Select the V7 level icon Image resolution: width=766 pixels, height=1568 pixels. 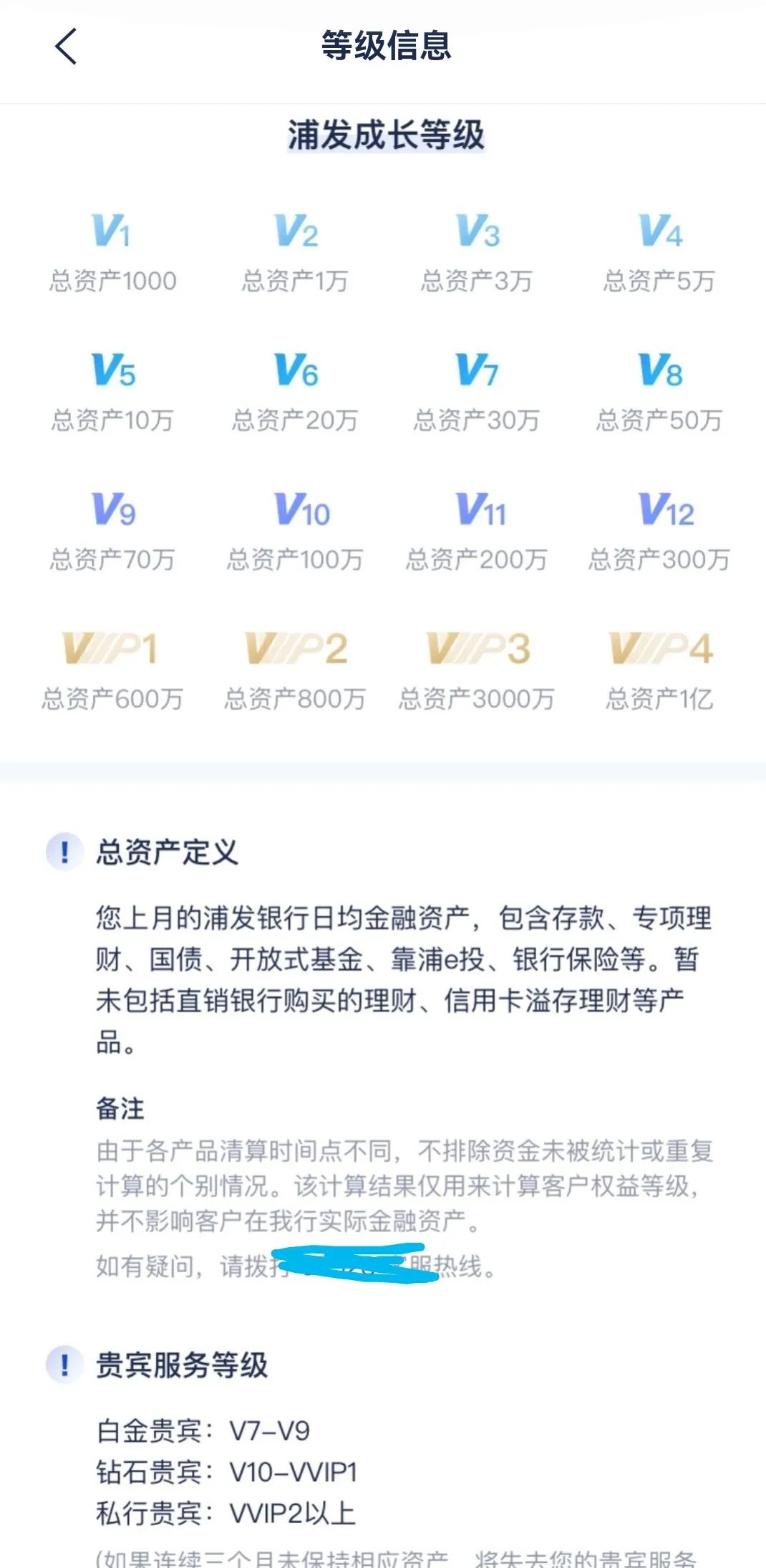476,370
